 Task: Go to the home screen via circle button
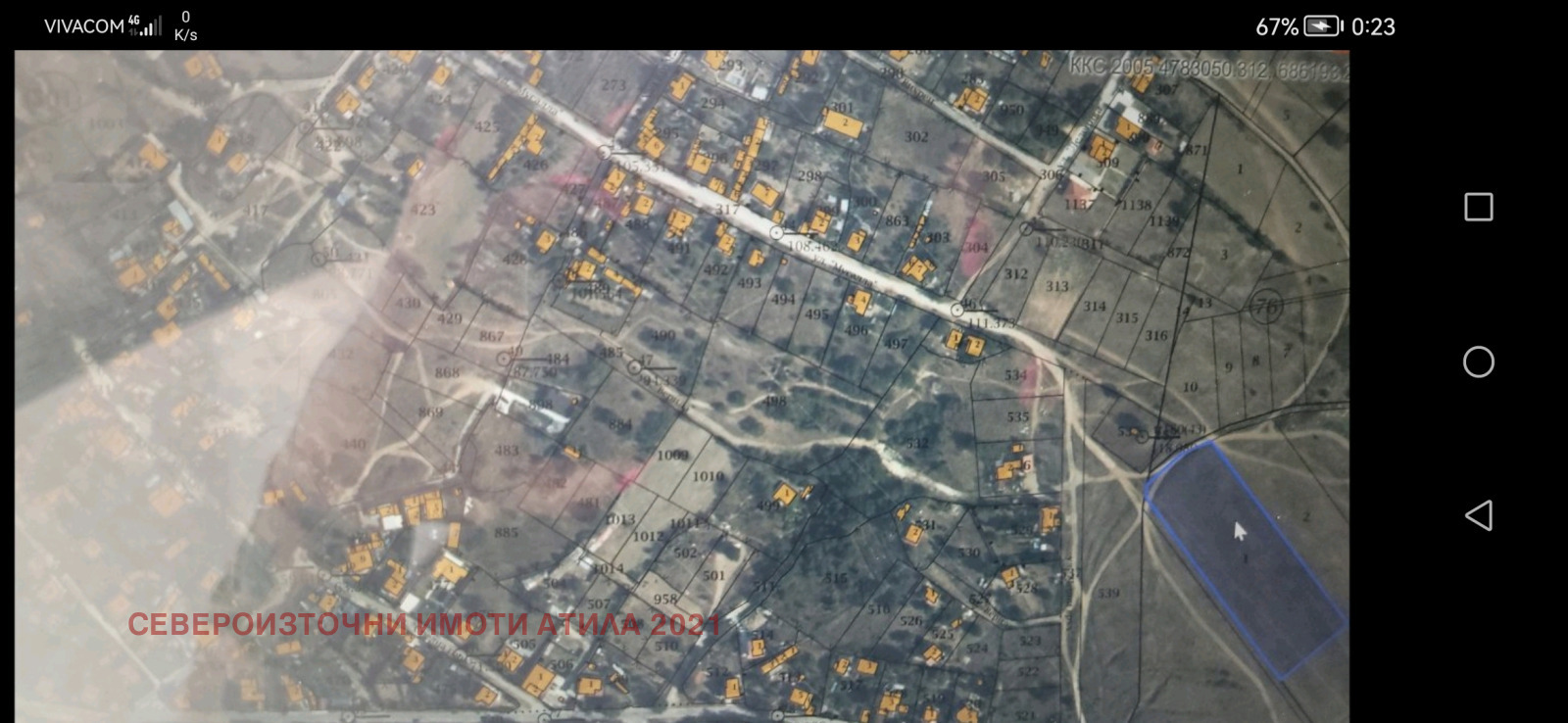(1478, 361)
